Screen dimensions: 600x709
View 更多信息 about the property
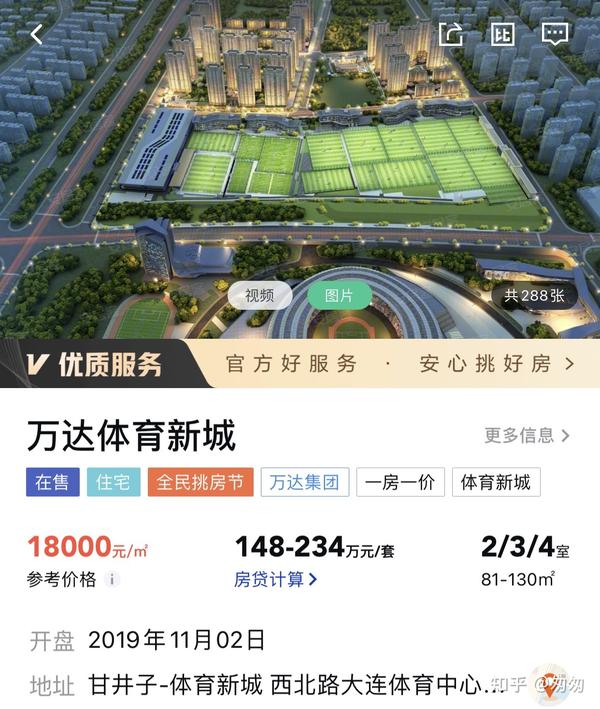click(527, 435)
